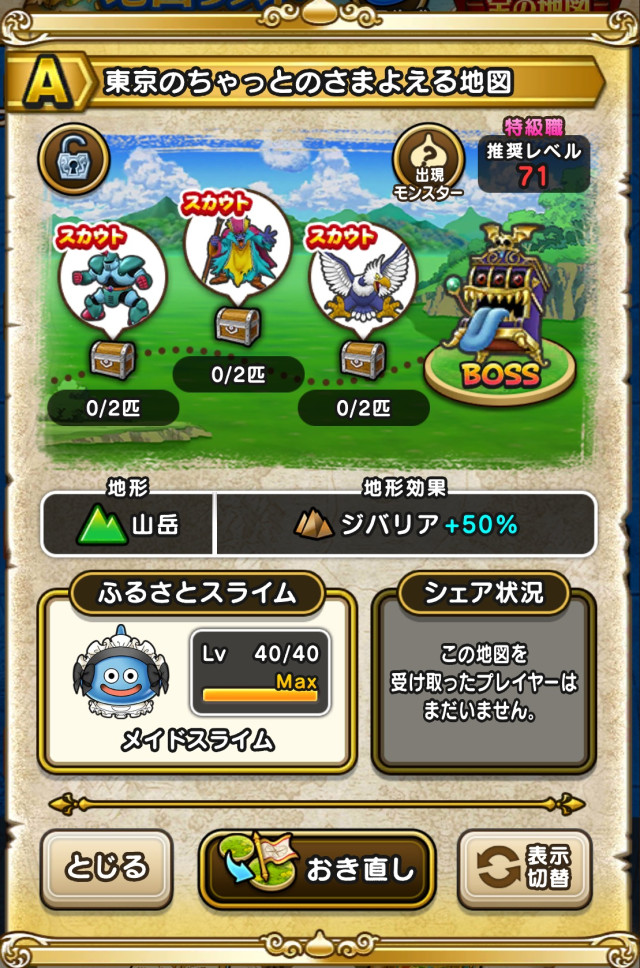This screenshot has width=640, height=968.
Task: Tap おき直し to re-place the map
Action: pos(316,870)
